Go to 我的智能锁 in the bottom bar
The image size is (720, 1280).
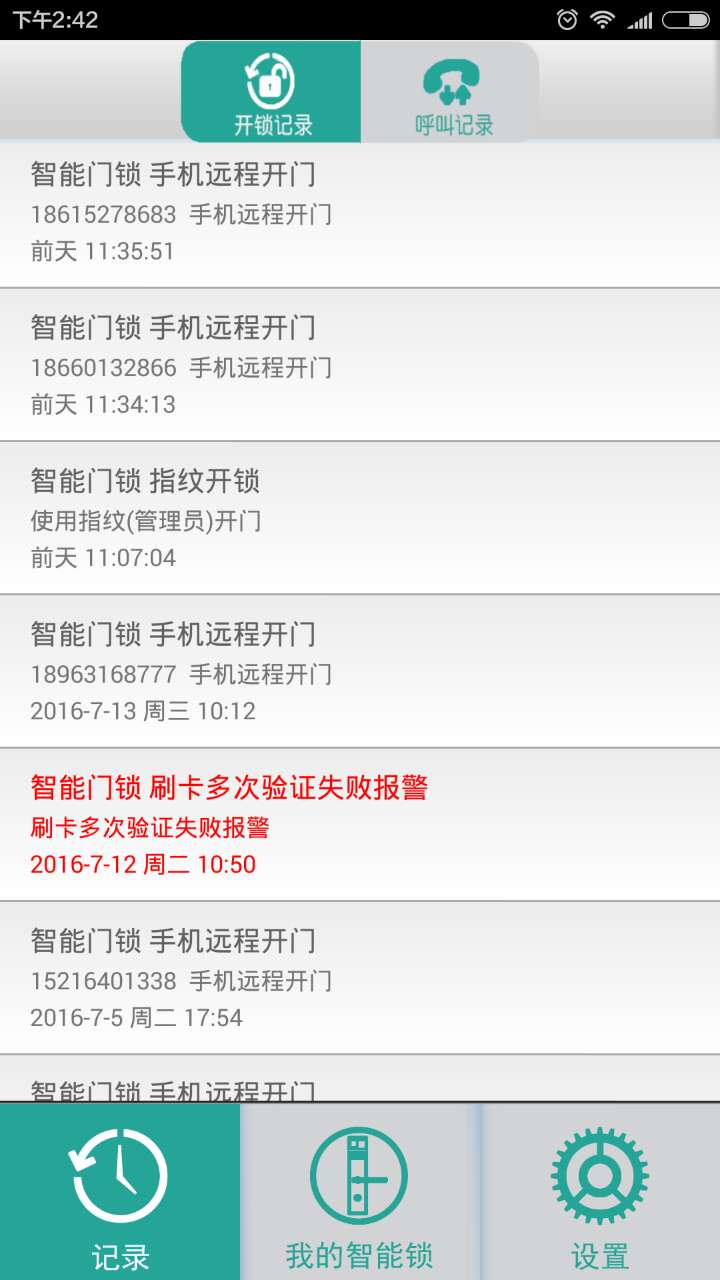[360, 1192]
